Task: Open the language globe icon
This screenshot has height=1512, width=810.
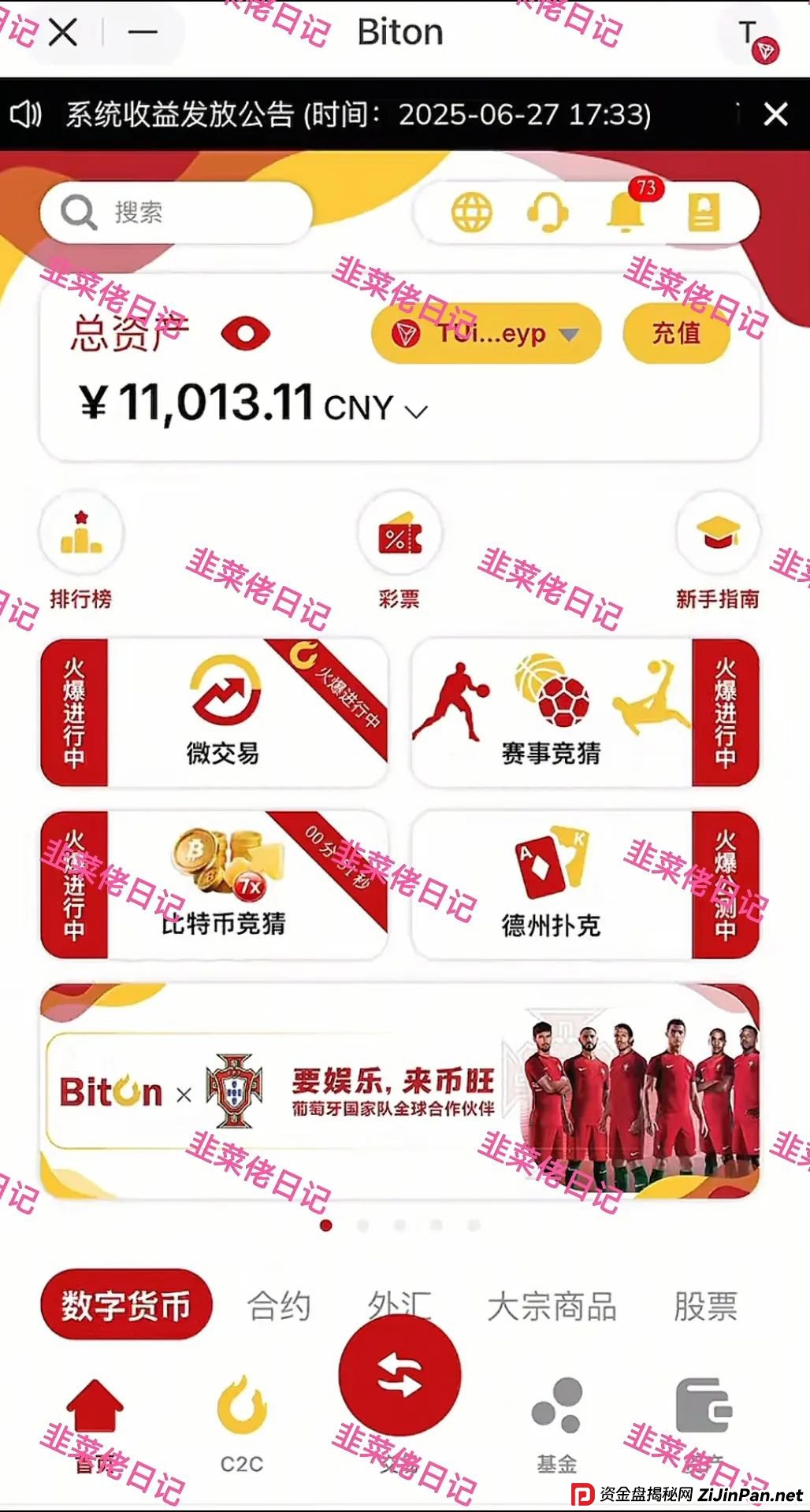Action: (x=472, y=211)
